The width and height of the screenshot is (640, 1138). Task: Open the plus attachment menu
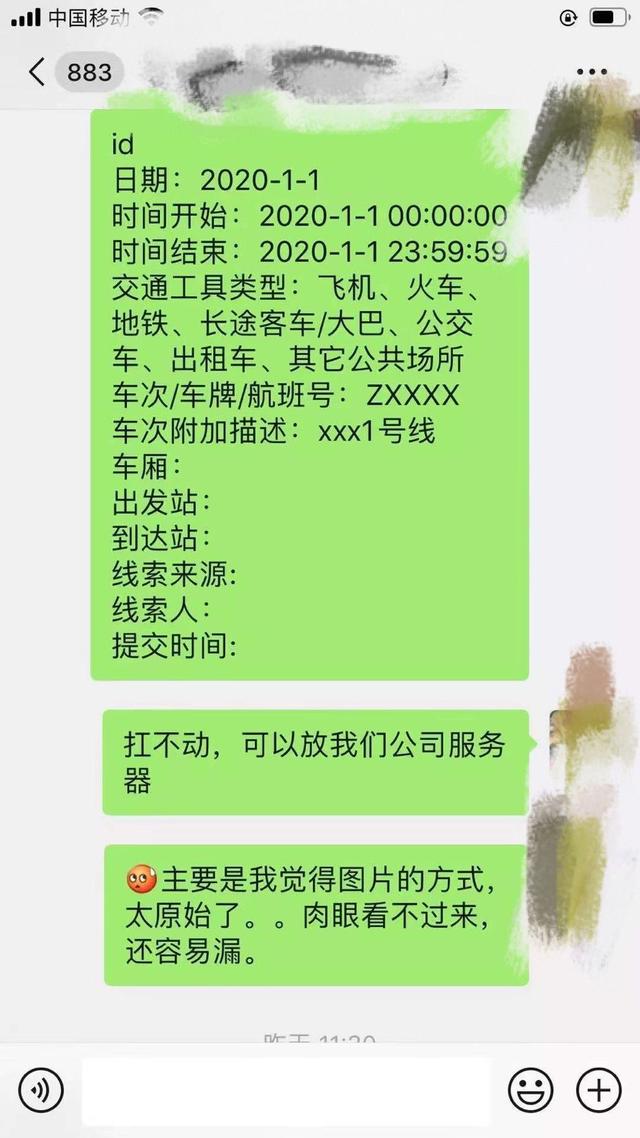(599, 1088)
